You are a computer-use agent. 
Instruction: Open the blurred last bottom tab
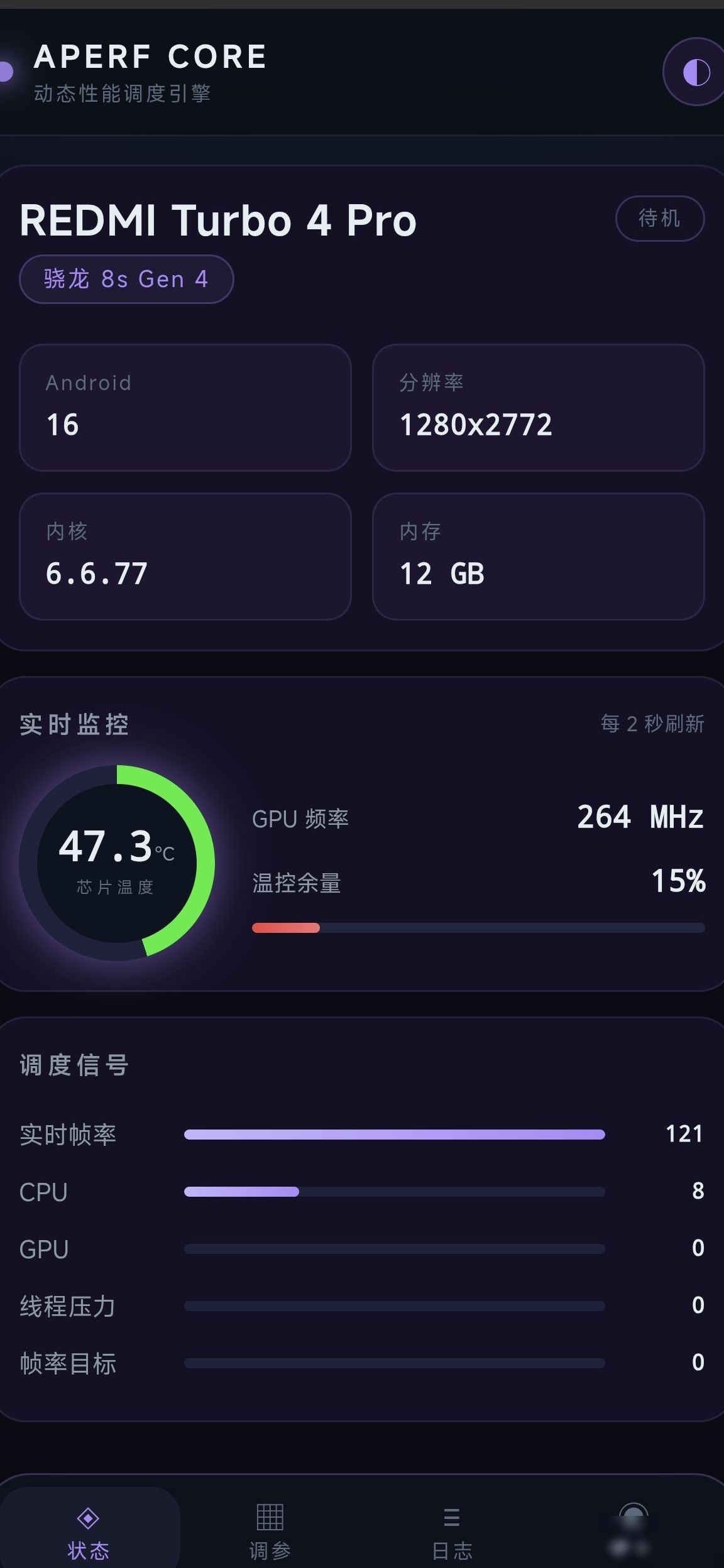(632, 1532)
